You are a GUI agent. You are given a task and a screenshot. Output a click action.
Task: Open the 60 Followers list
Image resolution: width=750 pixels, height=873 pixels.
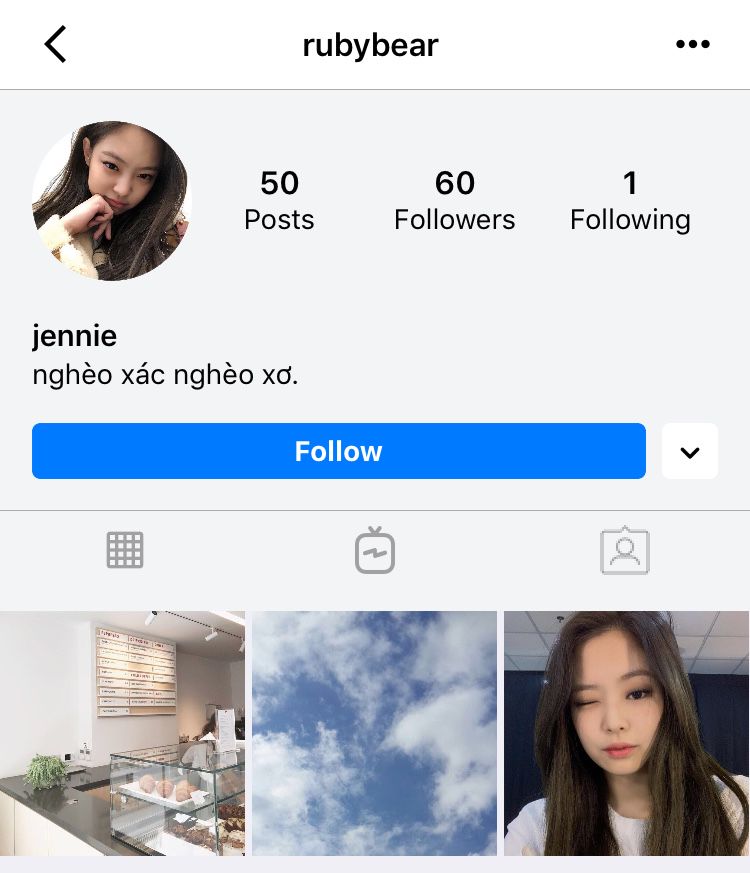(454, 200)
